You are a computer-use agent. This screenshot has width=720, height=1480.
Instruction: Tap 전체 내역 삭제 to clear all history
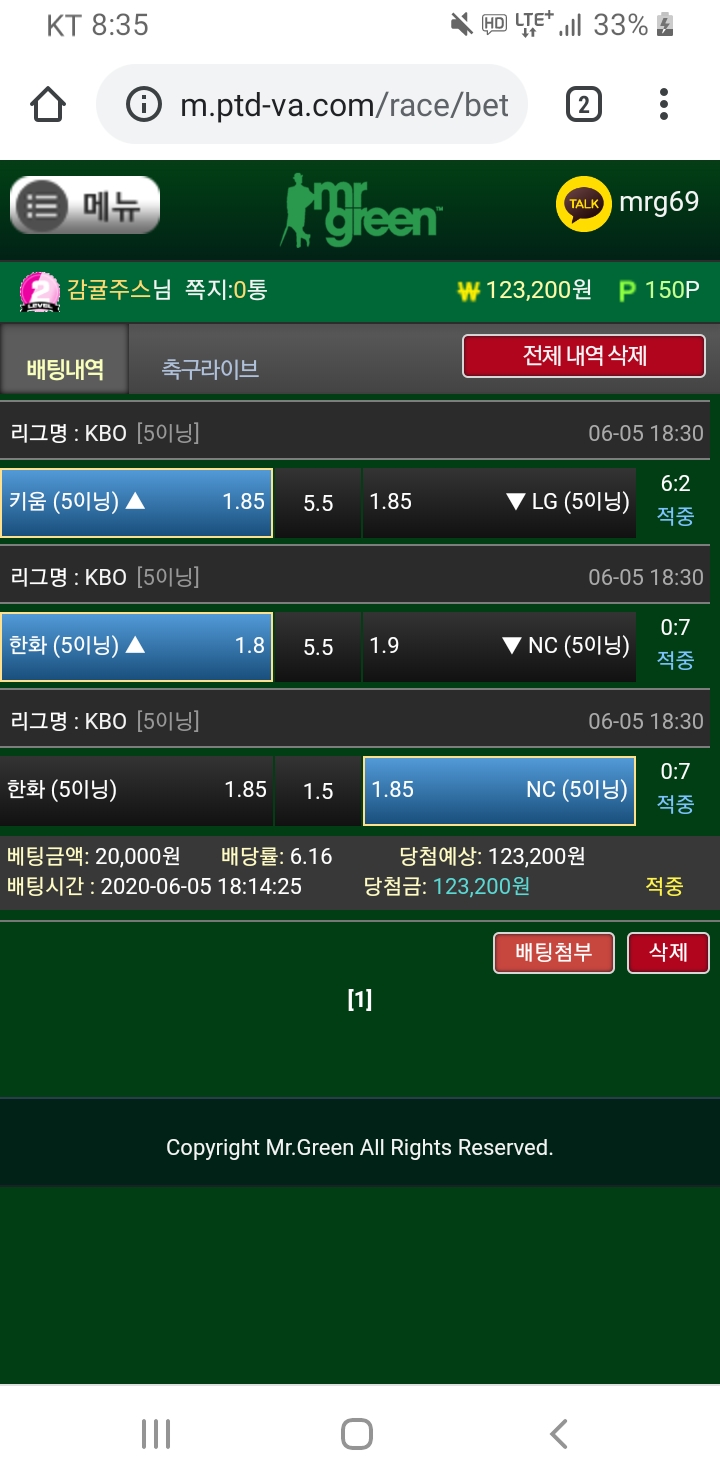point(584,356)
